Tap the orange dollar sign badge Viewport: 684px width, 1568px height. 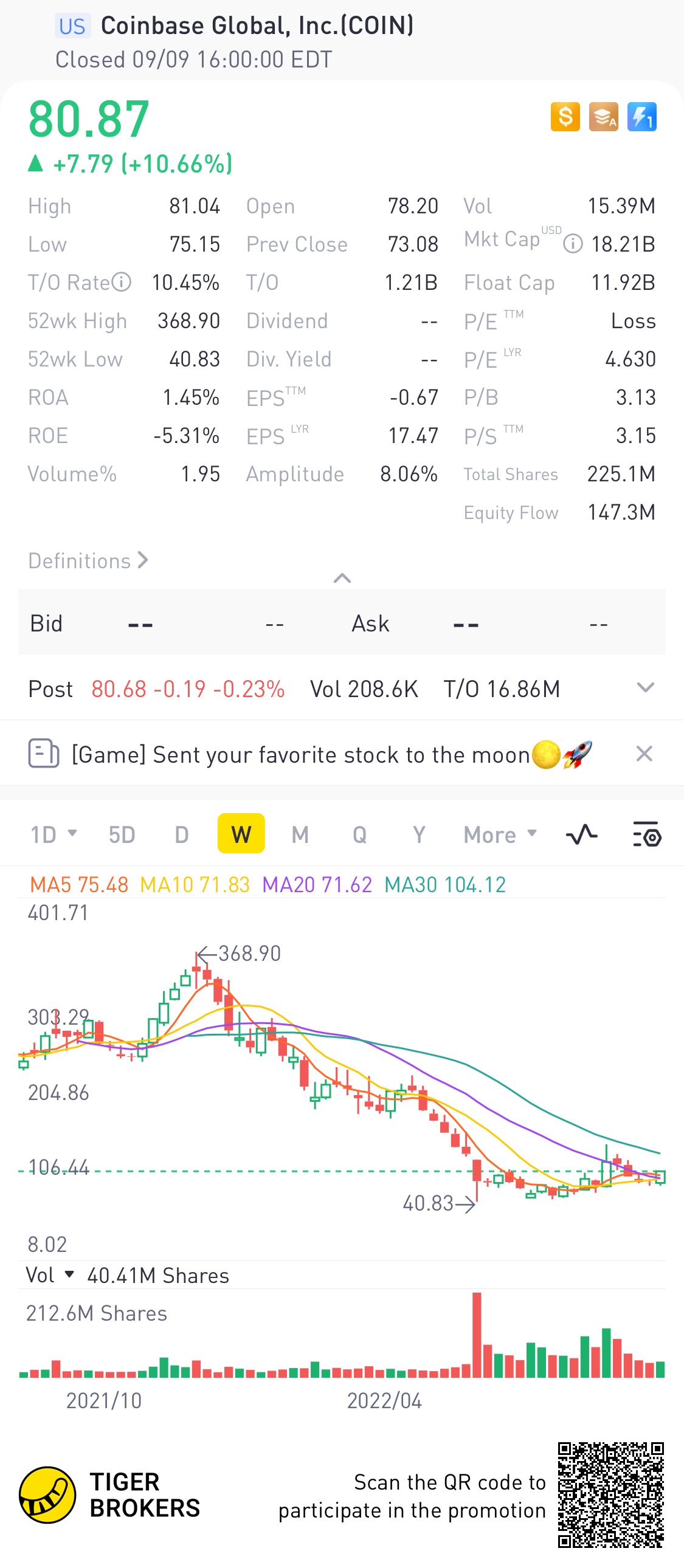[x=565, y=117]
